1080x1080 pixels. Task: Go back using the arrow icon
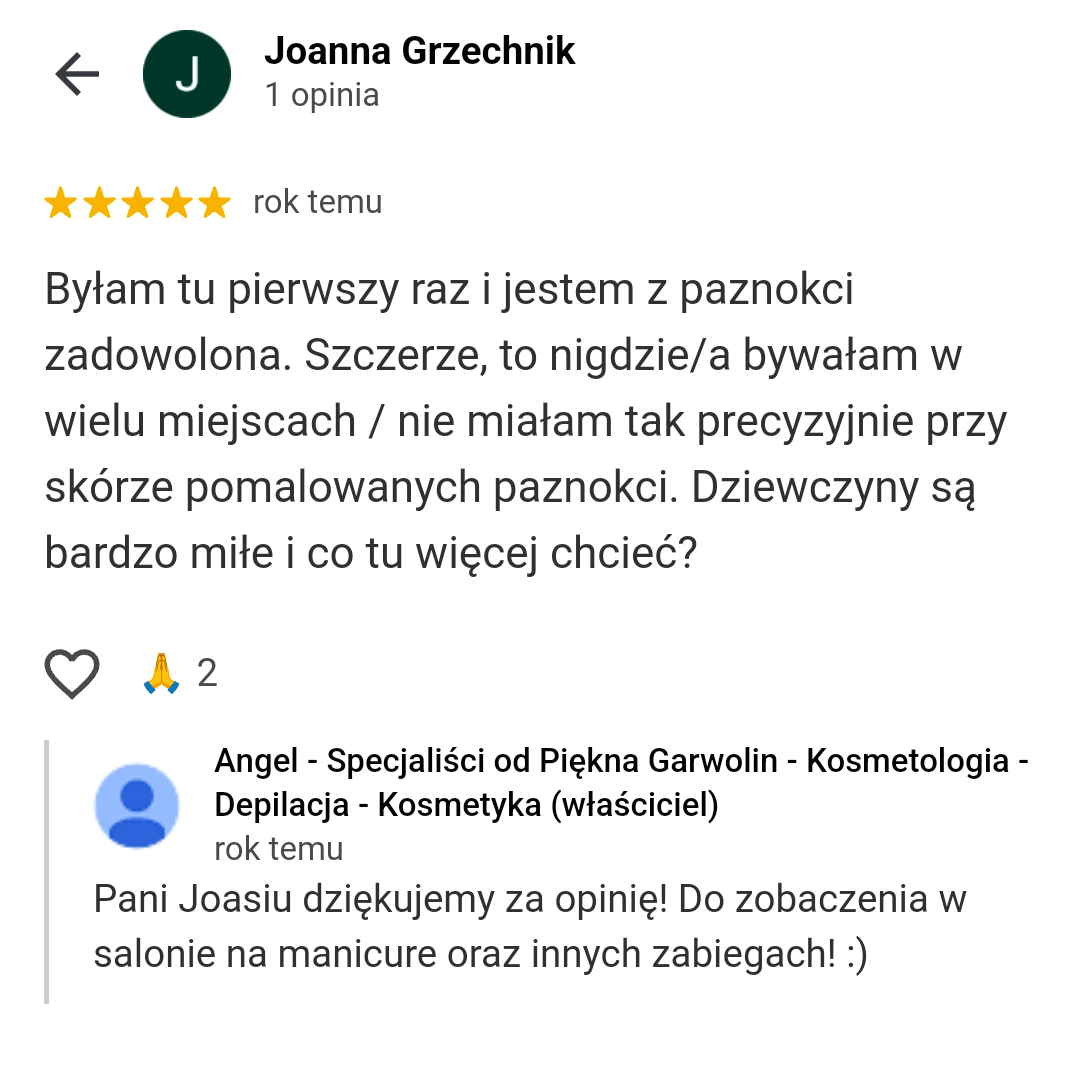tap(77, 74)
